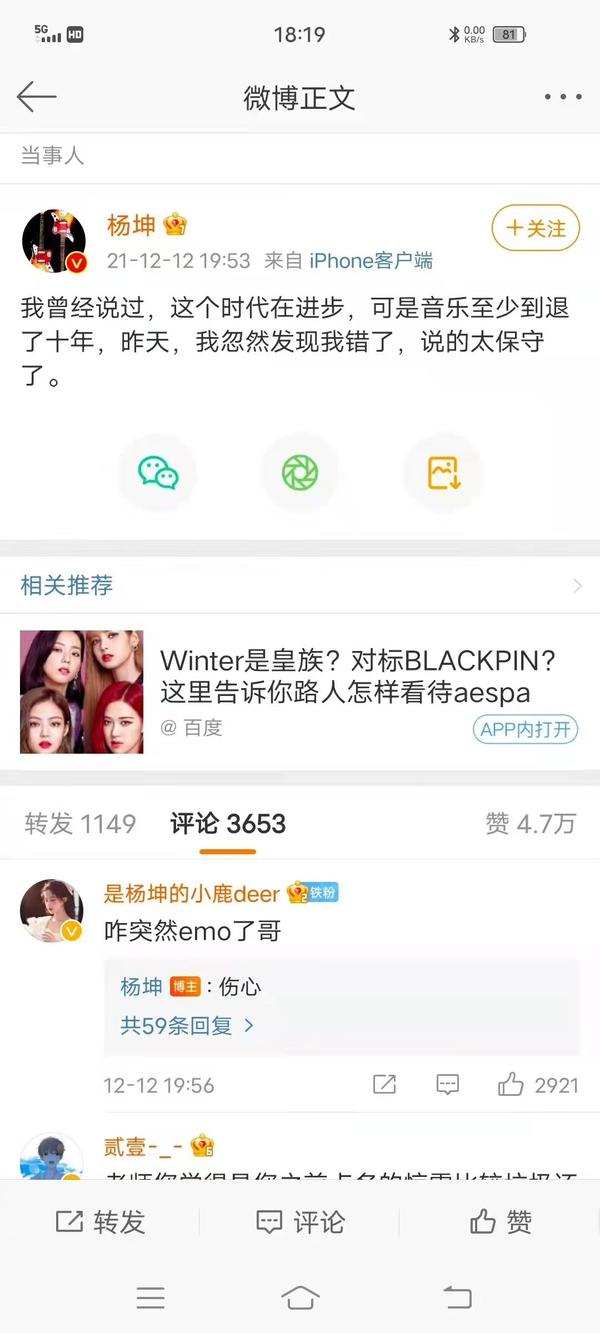Image resolution: width=600 pixels, height=1333 pixels.
Task: Reply to the comment 咋突然emo了哥
Action: pos(447,1085)
